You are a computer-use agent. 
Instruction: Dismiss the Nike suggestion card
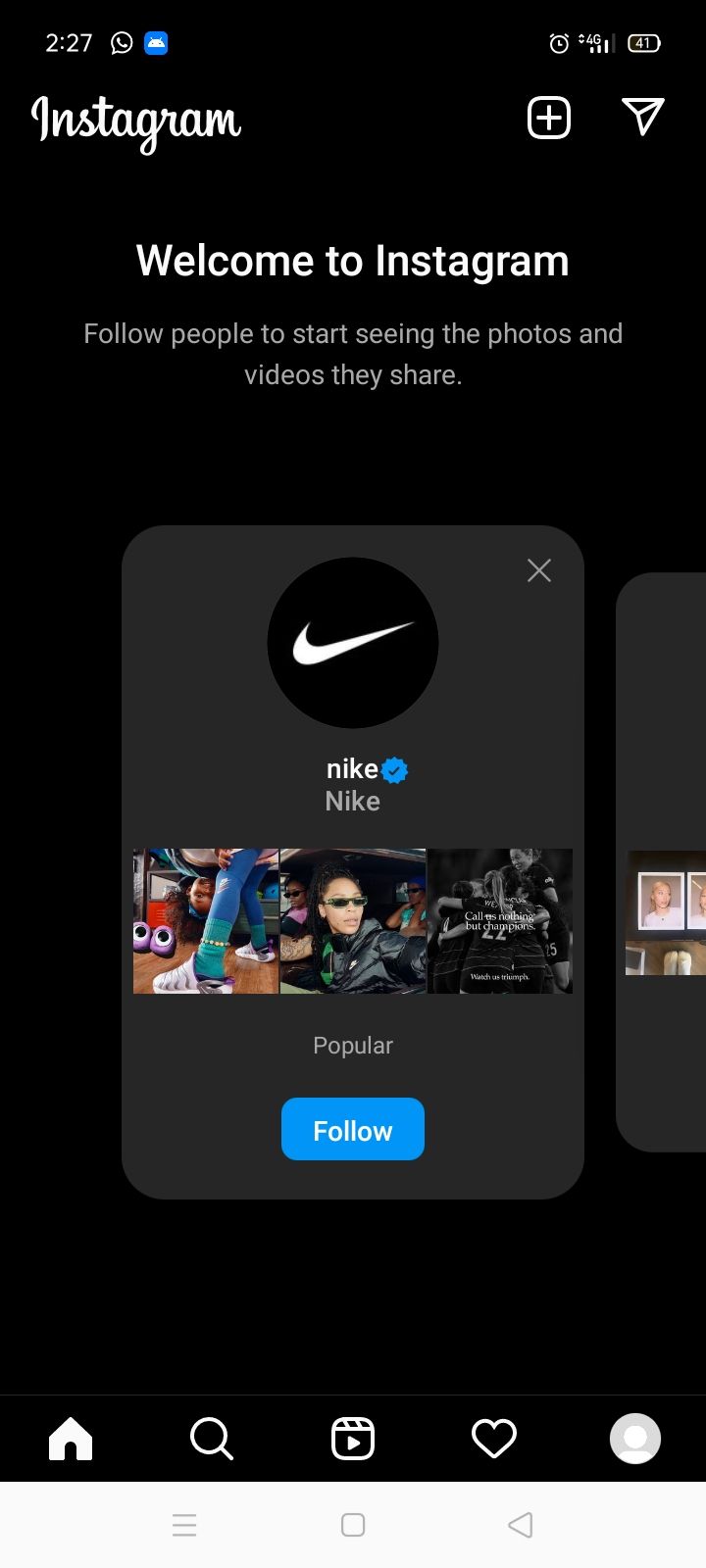[539, 570]
